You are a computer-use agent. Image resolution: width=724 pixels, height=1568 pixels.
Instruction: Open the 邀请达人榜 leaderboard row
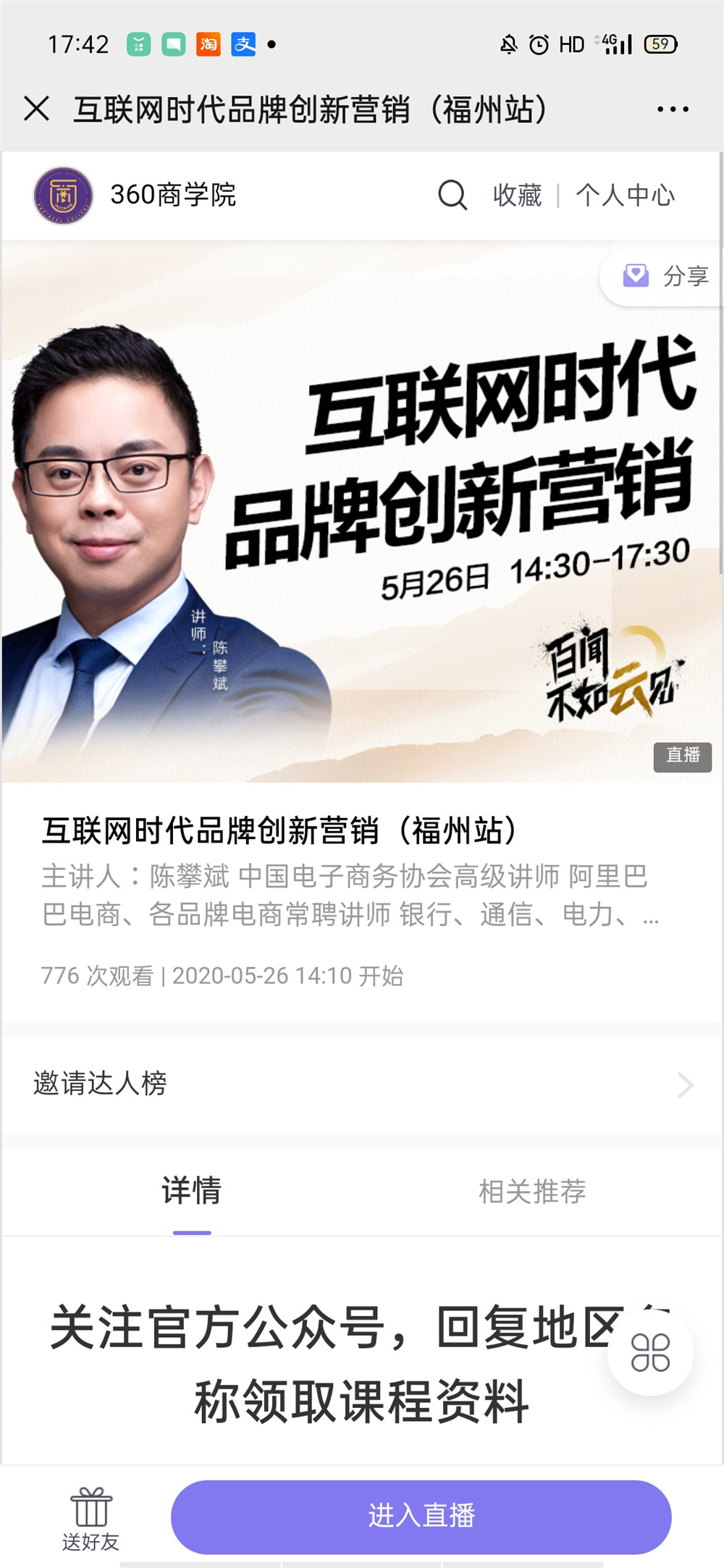(362, 1084)
